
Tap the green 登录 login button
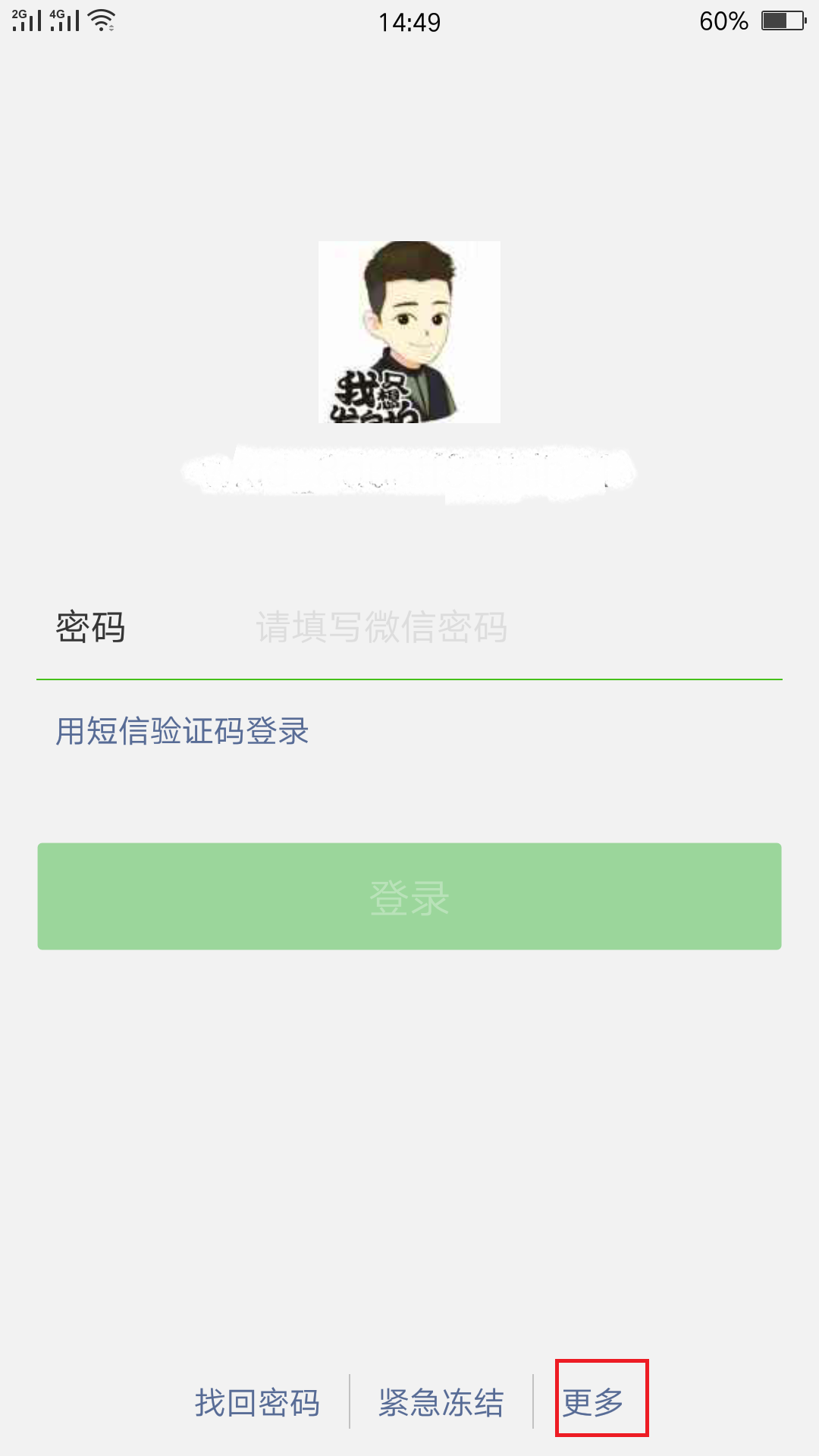tap(409, 896)
